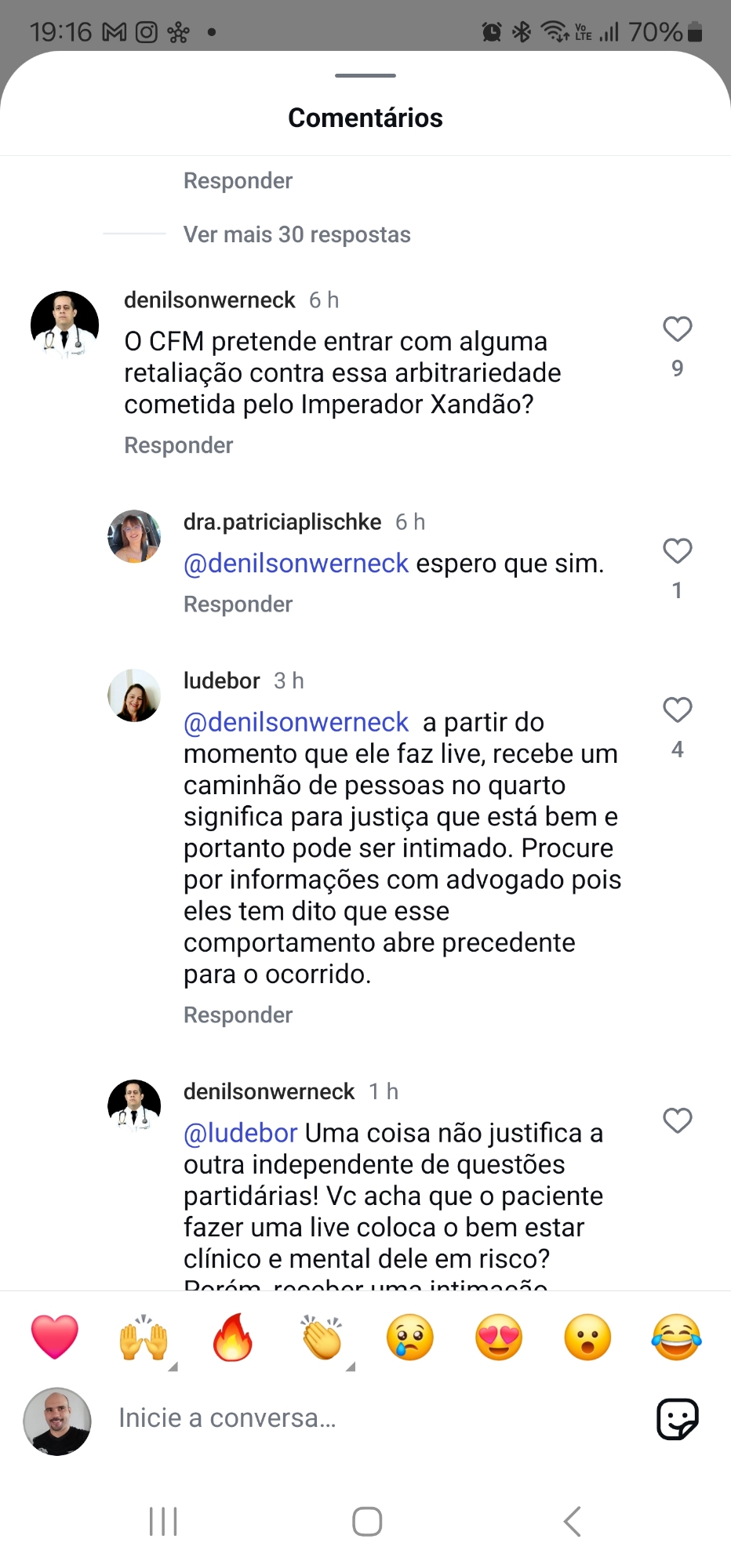Like ludebor's reply comment

tap(677, 710)
